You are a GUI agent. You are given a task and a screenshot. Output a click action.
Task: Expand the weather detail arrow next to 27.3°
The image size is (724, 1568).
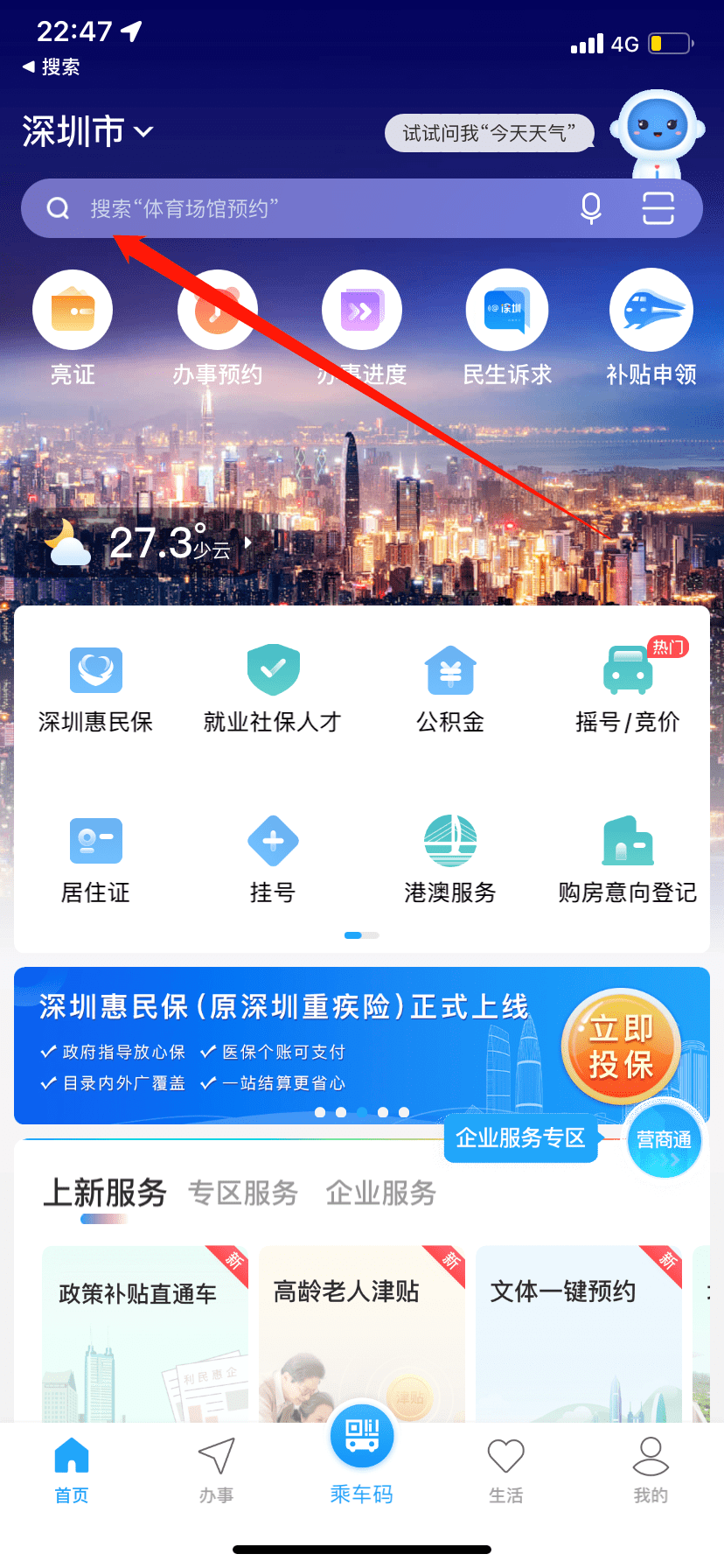pos(246,541)
